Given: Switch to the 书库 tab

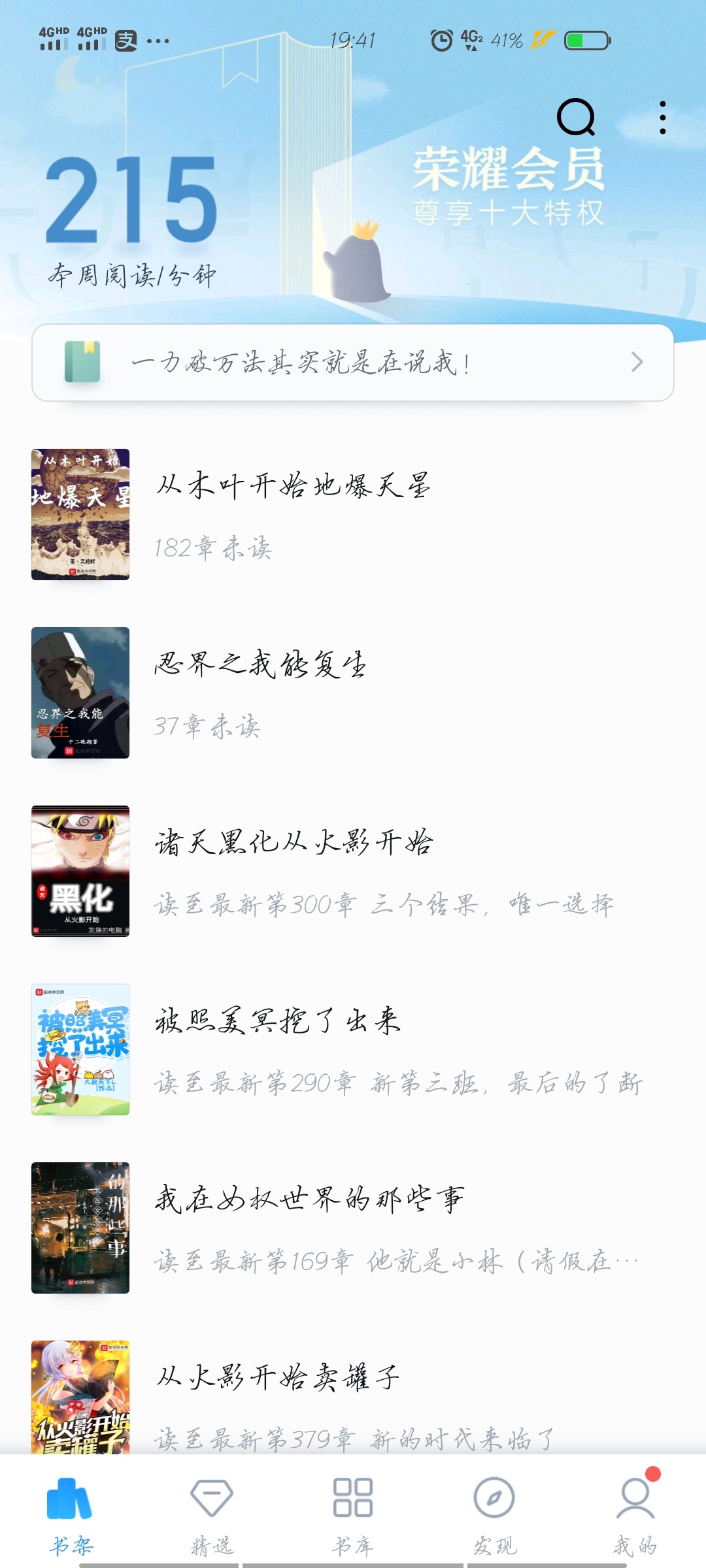Looking at the screenshot, I should click(353, 1514).
